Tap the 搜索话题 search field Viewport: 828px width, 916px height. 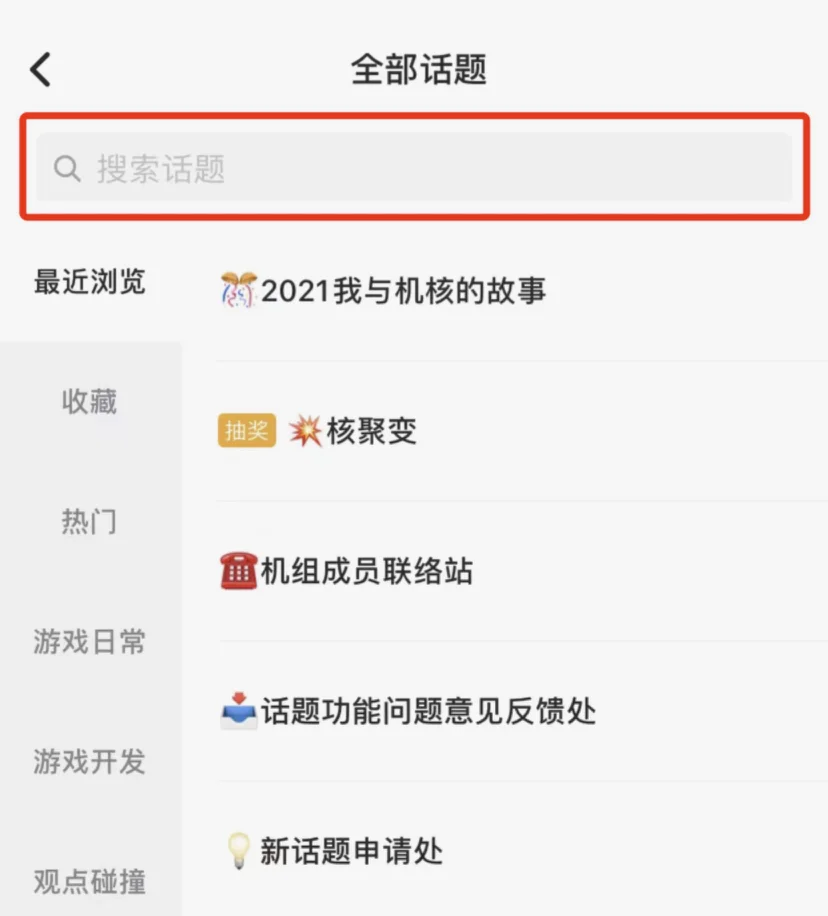tap(414, 168)
